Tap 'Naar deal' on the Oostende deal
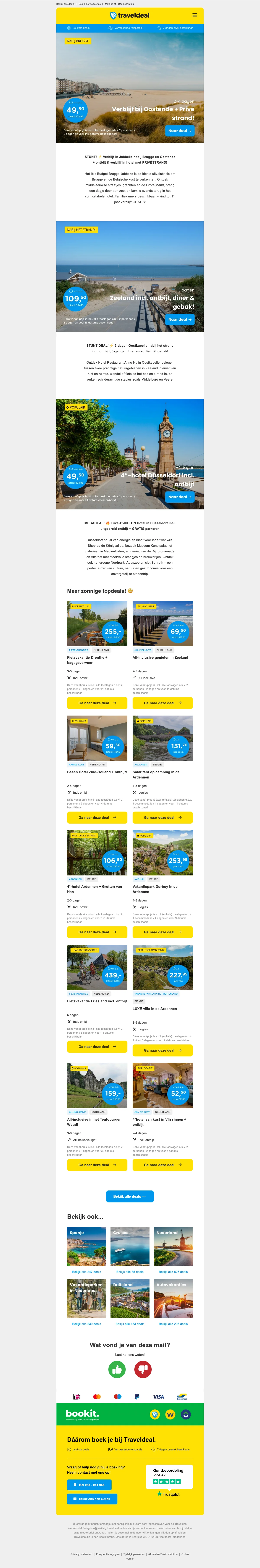Viewport: 260px width, 1568px height. click(x=180, y=130)
